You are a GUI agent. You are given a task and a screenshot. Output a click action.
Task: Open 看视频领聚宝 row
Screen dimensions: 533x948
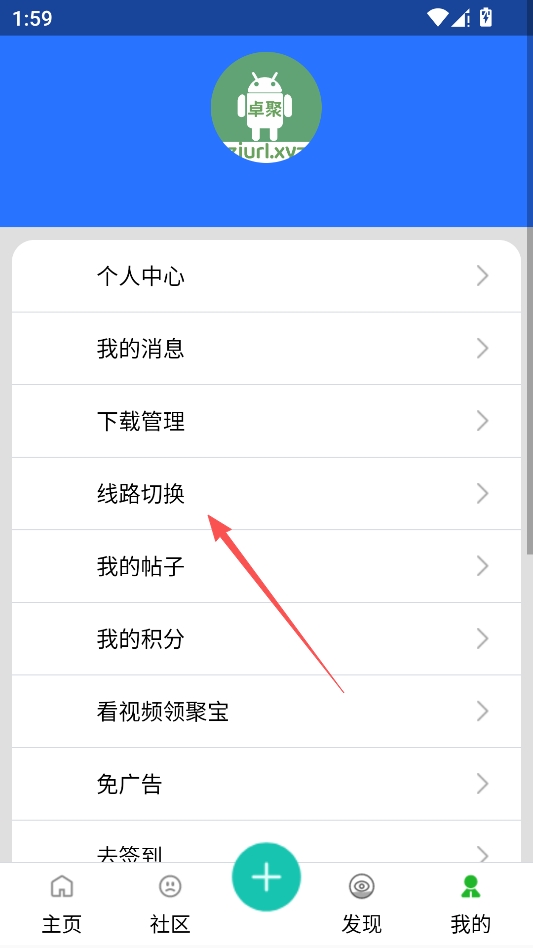[x=266, y=712]
